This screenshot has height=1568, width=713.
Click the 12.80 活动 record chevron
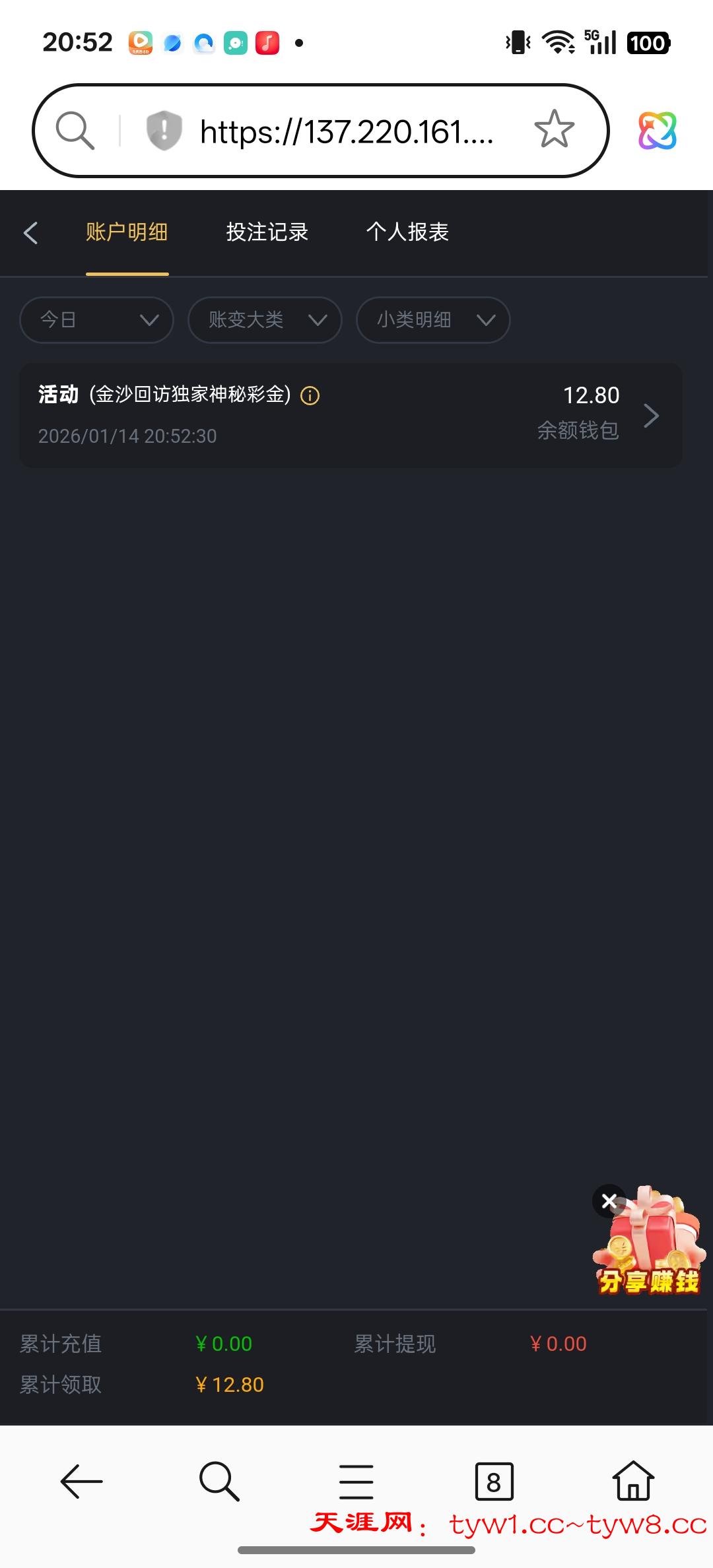[652, 416]
